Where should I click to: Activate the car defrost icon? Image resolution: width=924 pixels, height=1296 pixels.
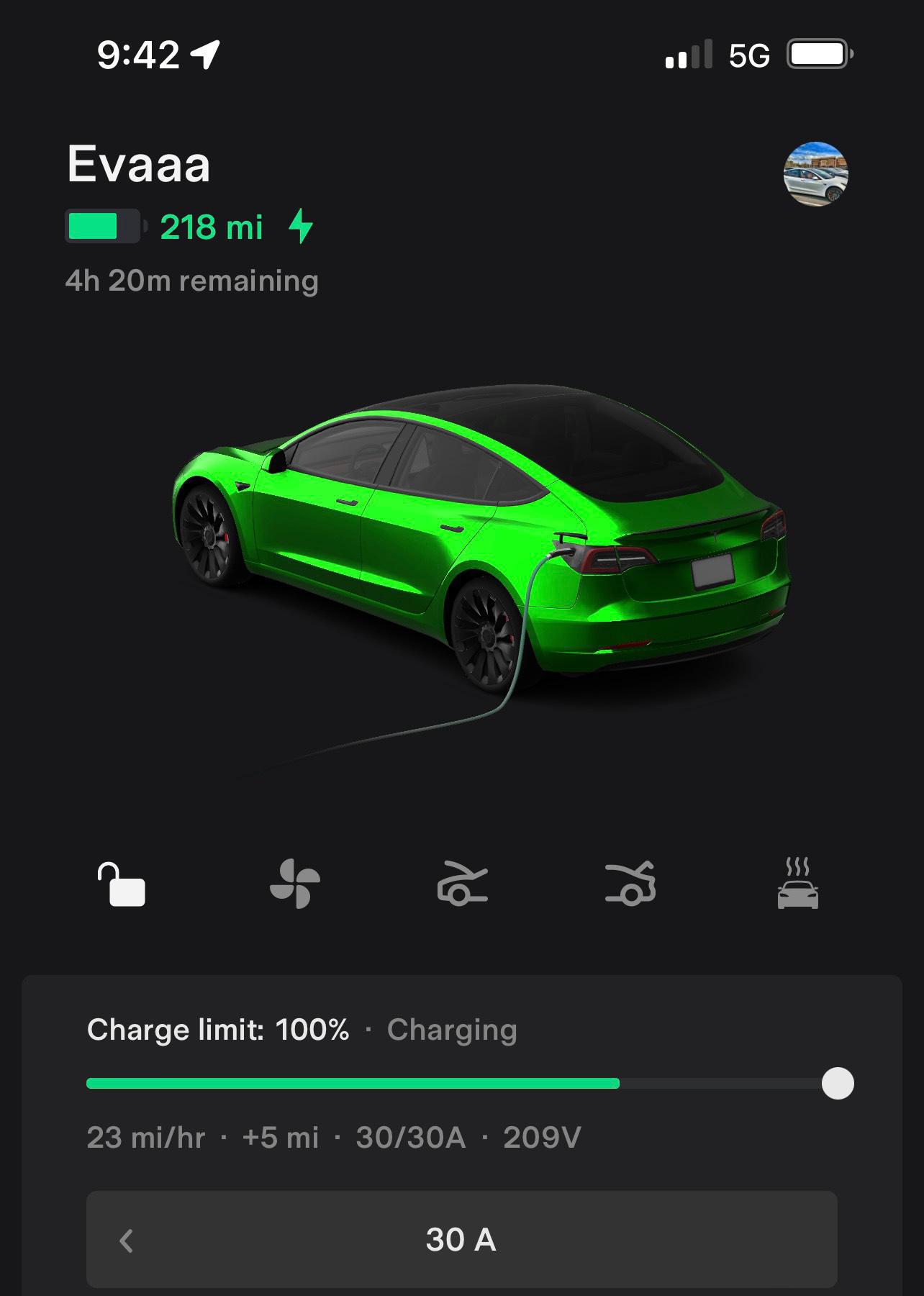(797, 884)
